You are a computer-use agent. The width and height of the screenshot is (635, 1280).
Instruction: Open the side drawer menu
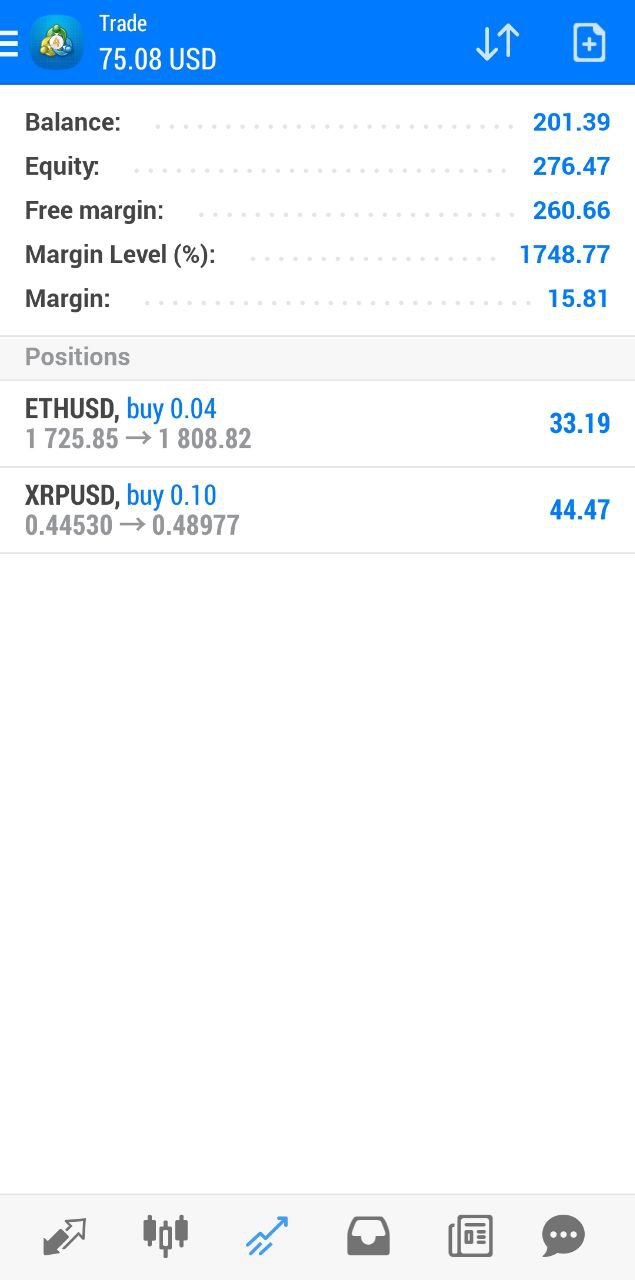coord(10,43)
